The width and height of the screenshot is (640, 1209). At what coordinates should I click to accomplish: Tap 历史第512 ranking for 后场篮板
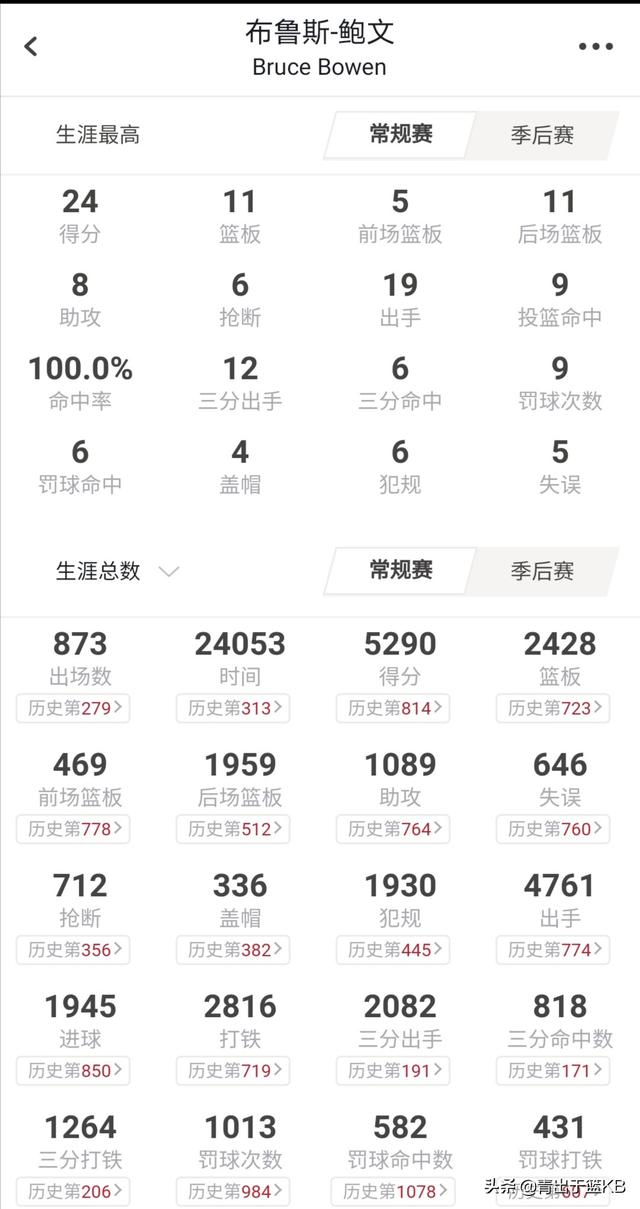coord(233,829)
